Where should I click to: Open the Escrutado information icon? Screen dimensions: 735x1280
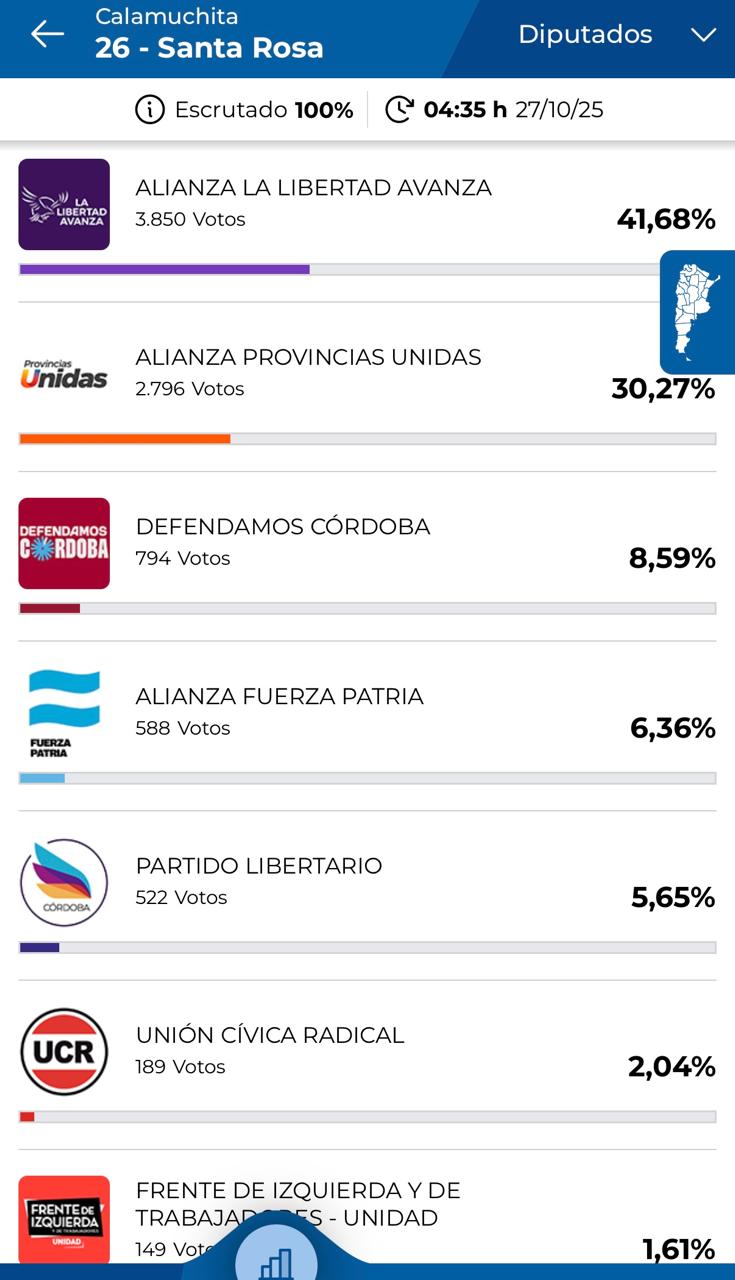(148, 111)
